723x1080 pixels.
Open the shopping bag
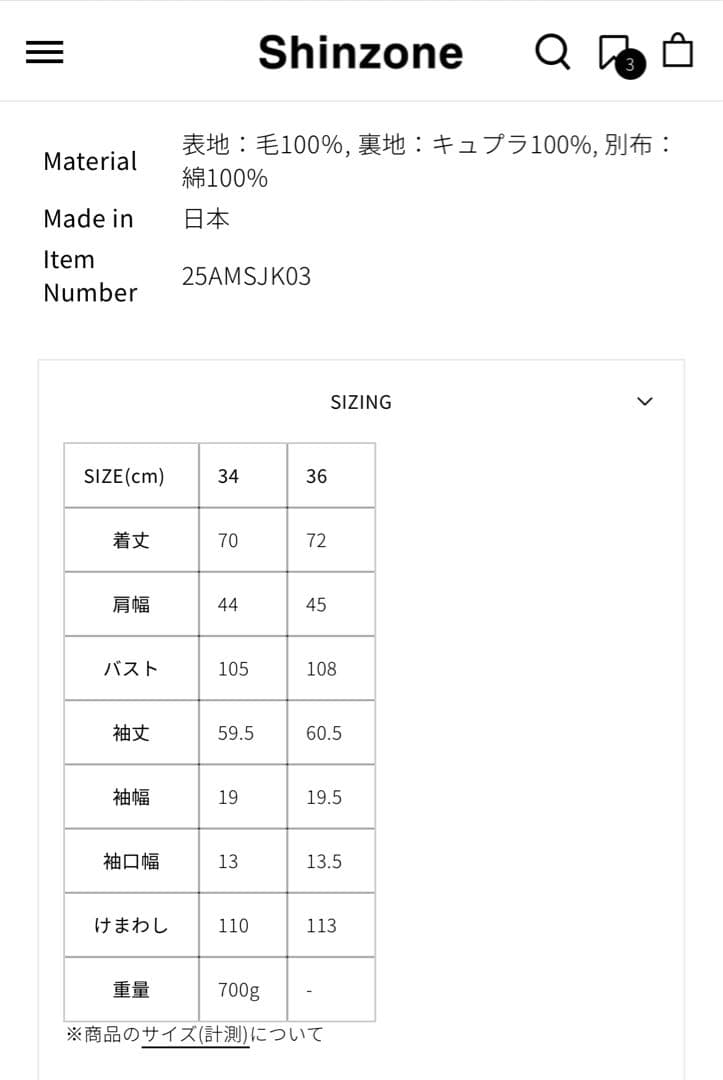point(678,50)
